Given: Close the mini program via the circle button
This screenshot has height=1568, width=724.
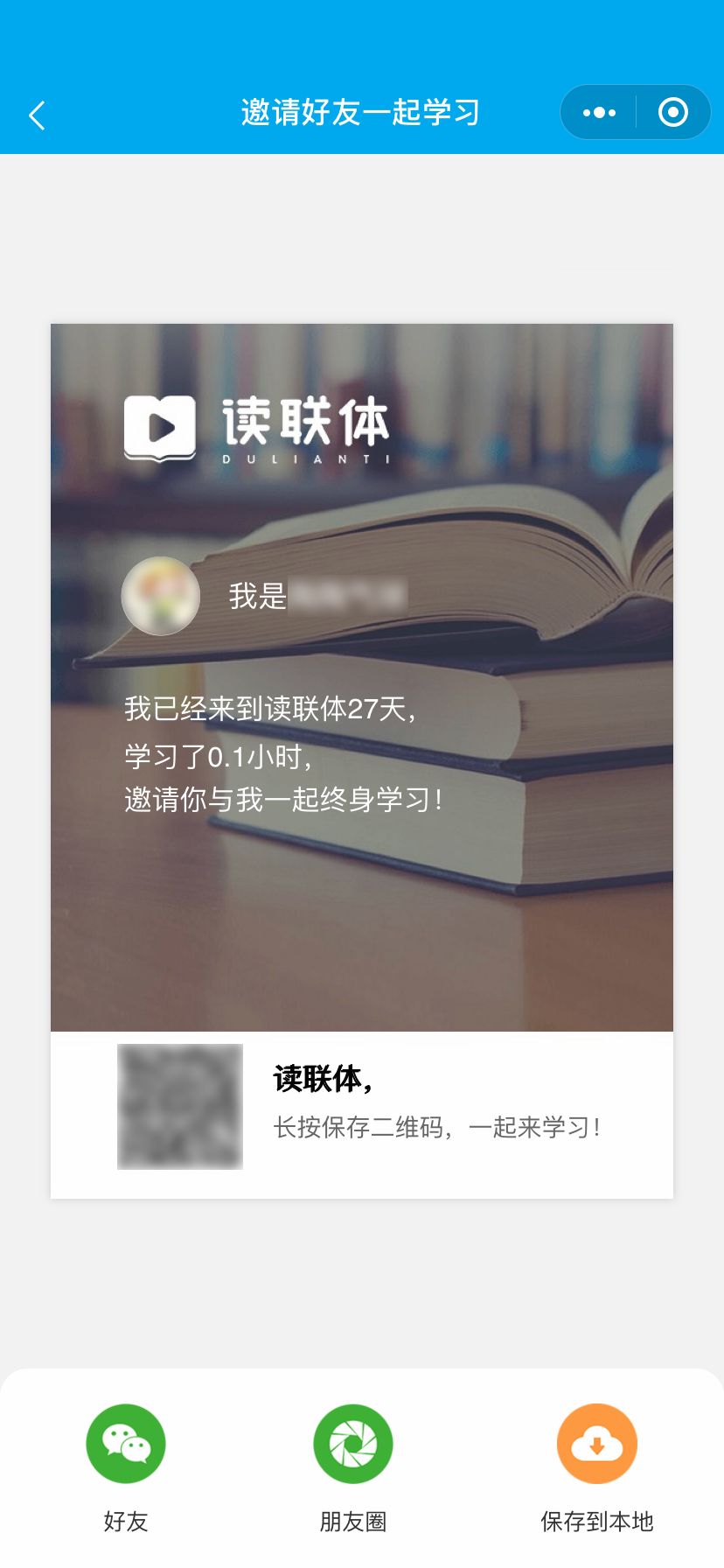Looking at the screenshot, I should 672,113.
